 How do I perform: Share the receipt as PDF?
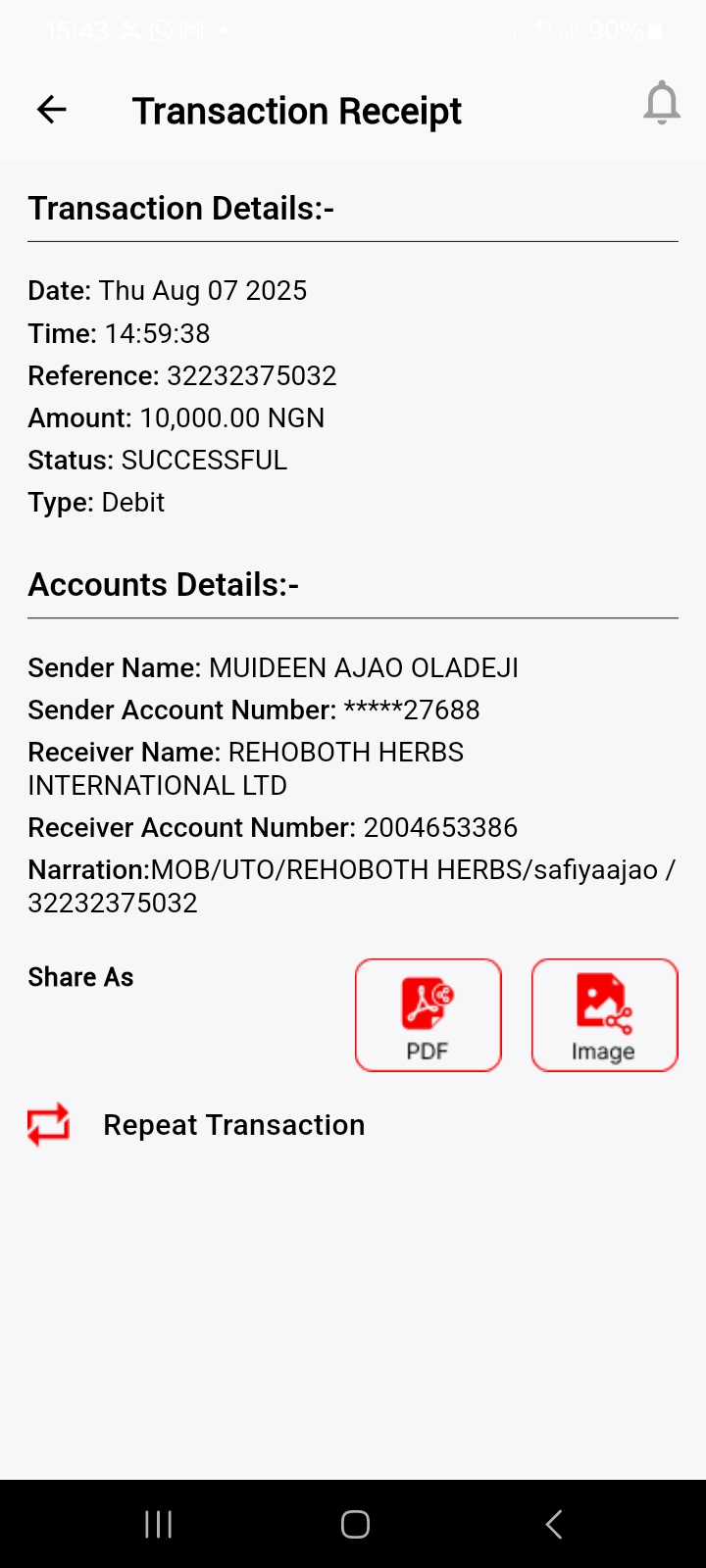pos(428,1015)
